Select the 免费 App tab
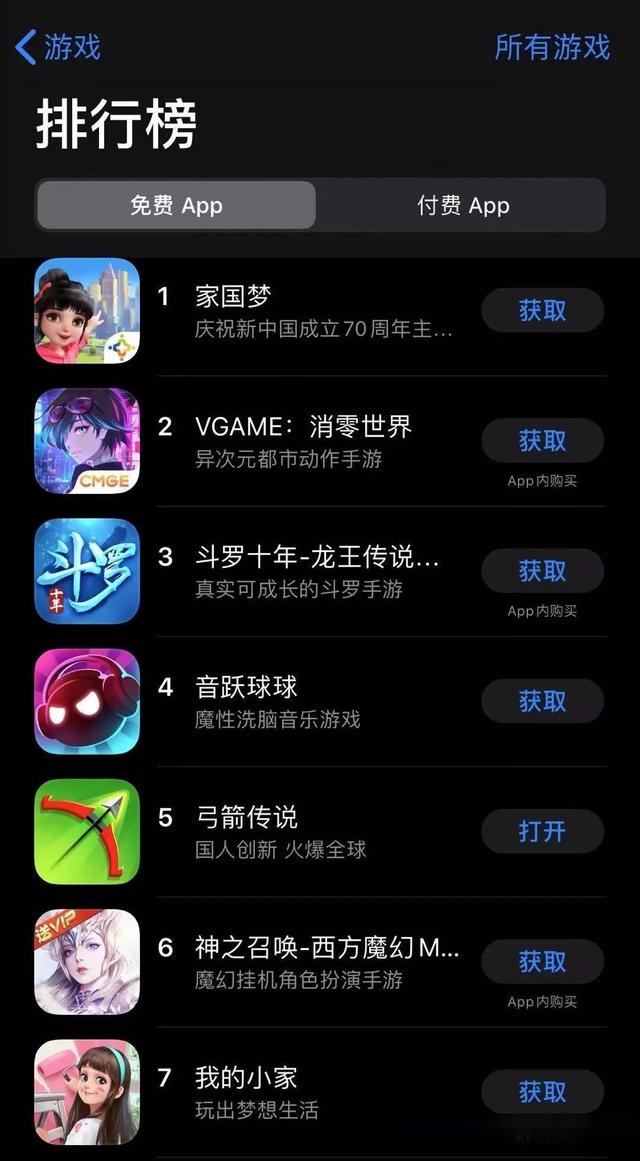640x1161 pixels. (176, 206)
